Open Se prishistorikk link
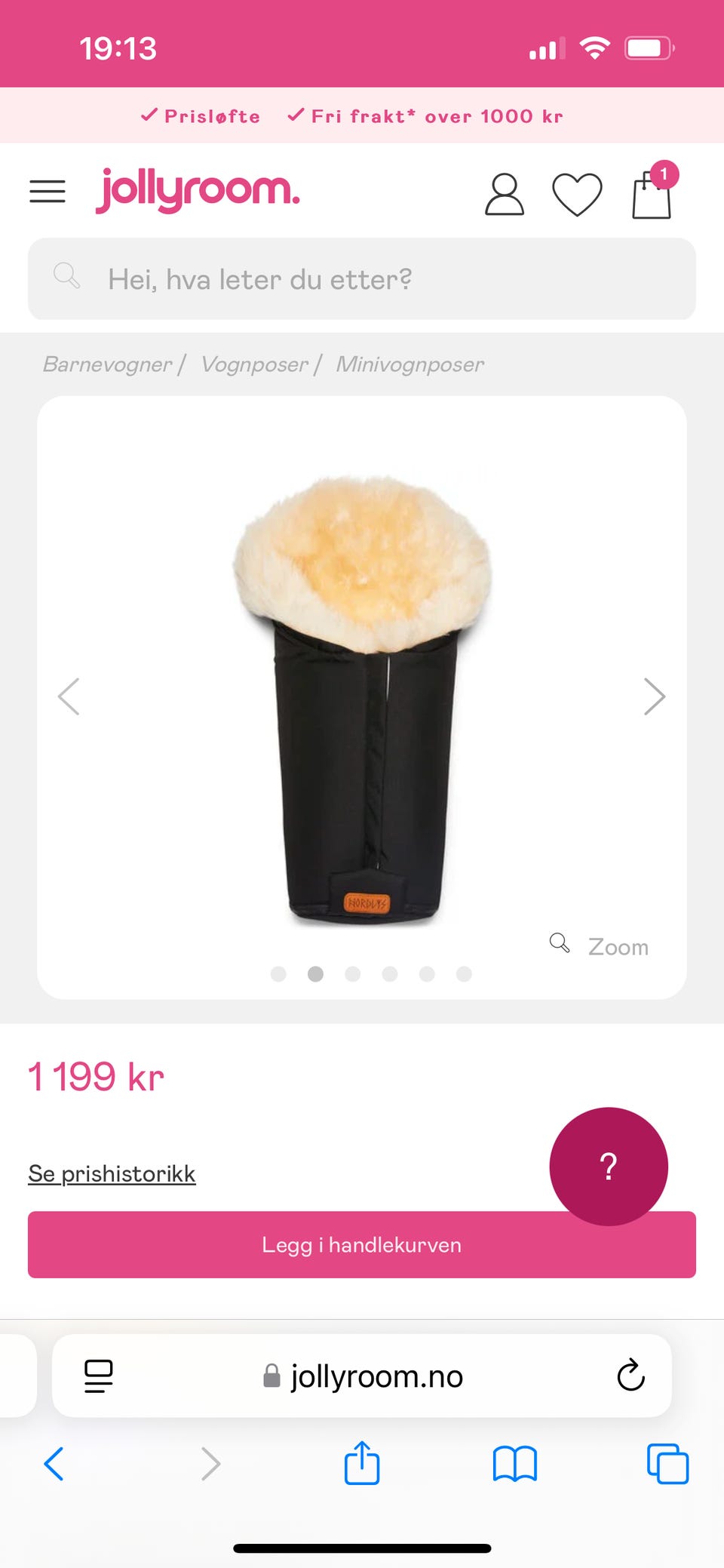 112,1173
